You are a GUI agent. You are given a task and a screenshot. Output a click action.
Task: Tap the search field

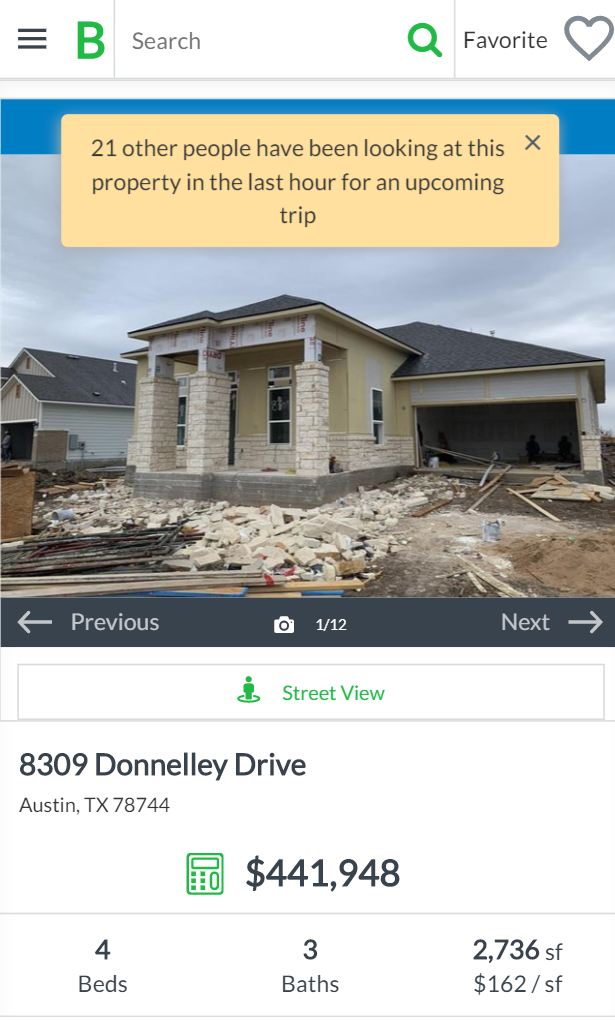[x=260, y=41]
